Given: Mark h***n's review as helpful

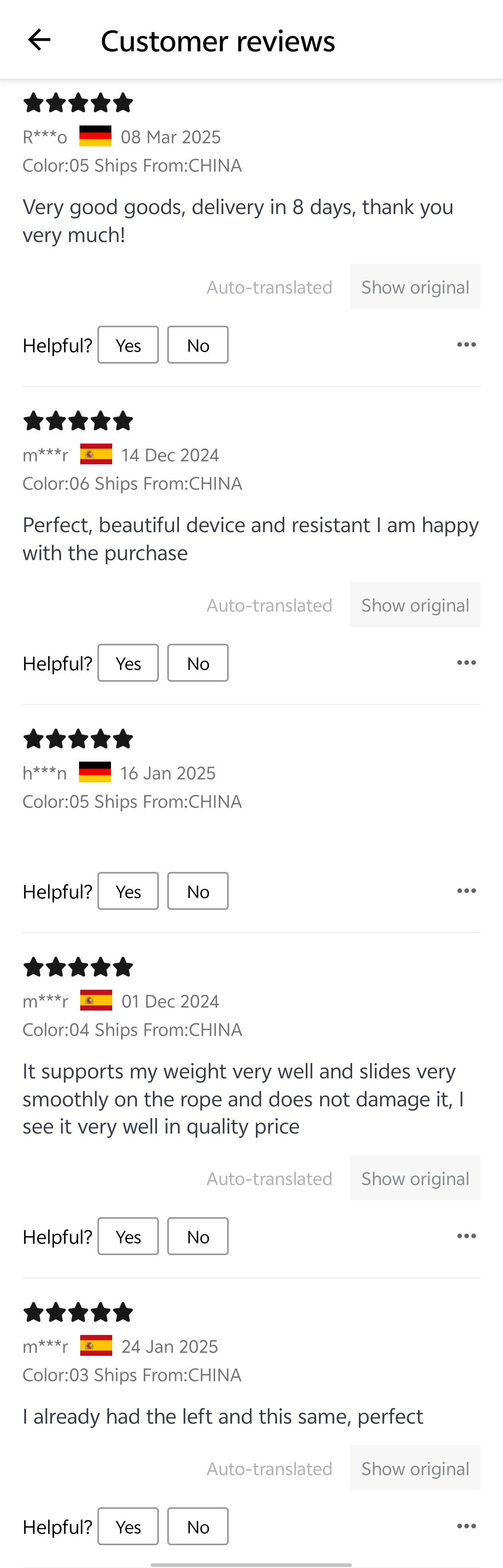Looking at the screenshot, I should pos(128,891).
